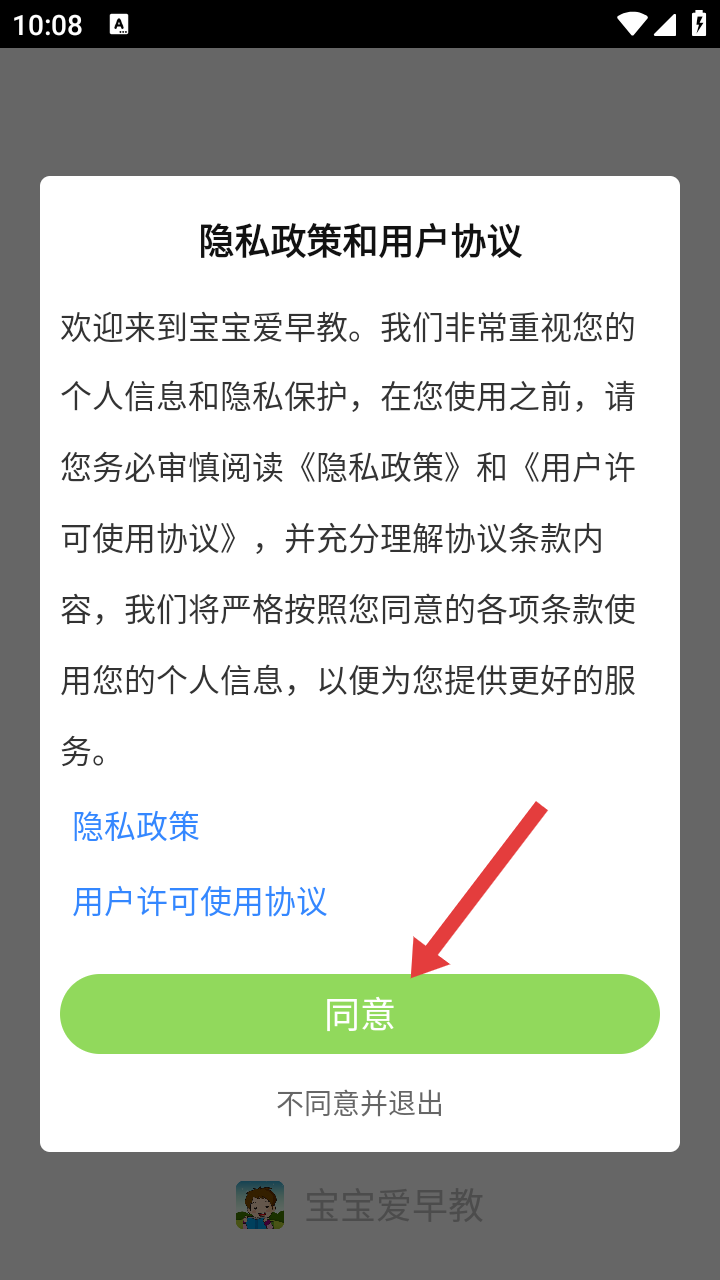
Task: Open the 隐私政策 privacy policy link
Action: [136, 826]
